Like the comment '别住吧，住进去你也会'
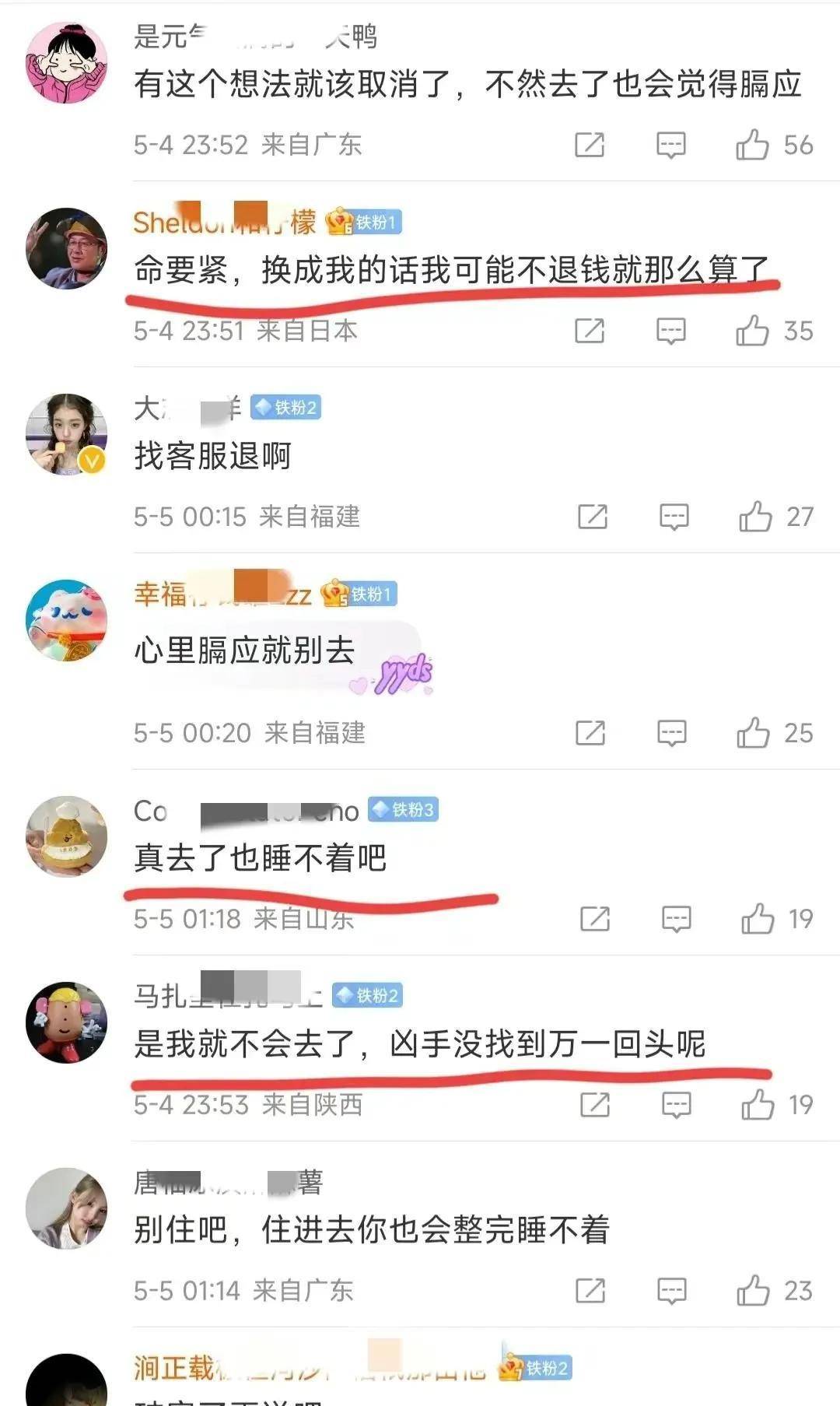This screenshot has height=1406, width=840. [753, 1291]
